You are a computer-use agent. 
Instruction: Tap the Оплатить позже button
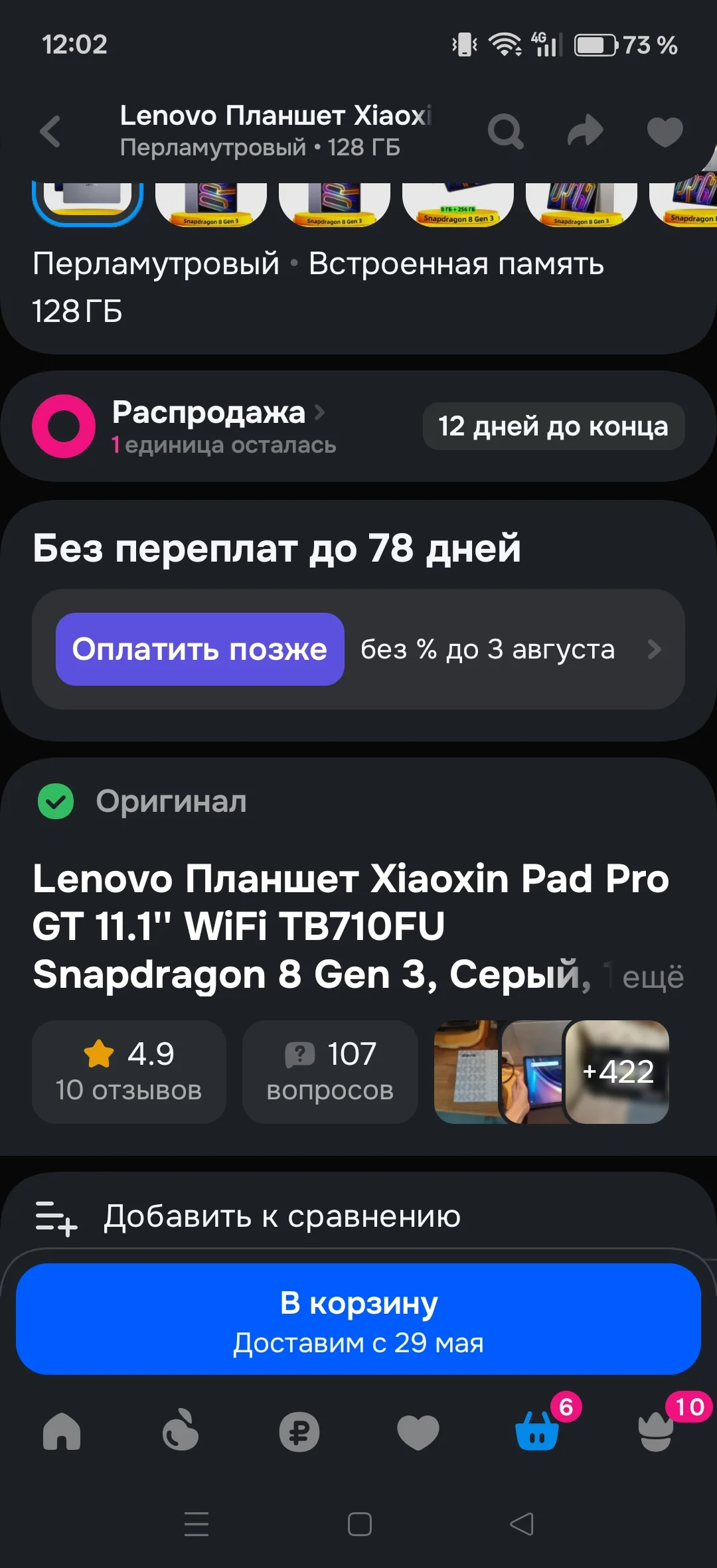tap(200, 649)
